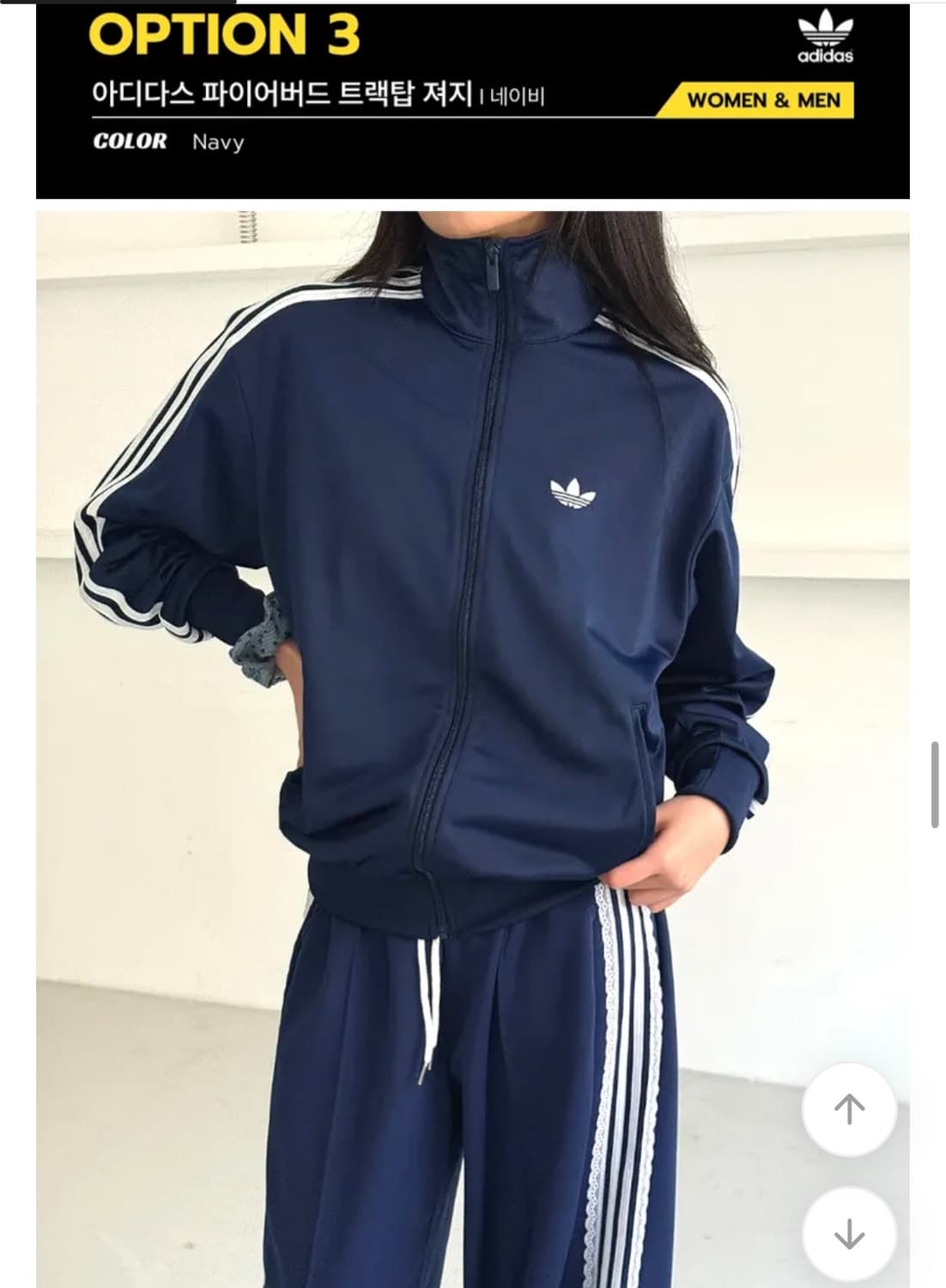The image size is (946, 1288).
Task: Click the scroll-to-top arrow icon
Action: pos(849,1109)
